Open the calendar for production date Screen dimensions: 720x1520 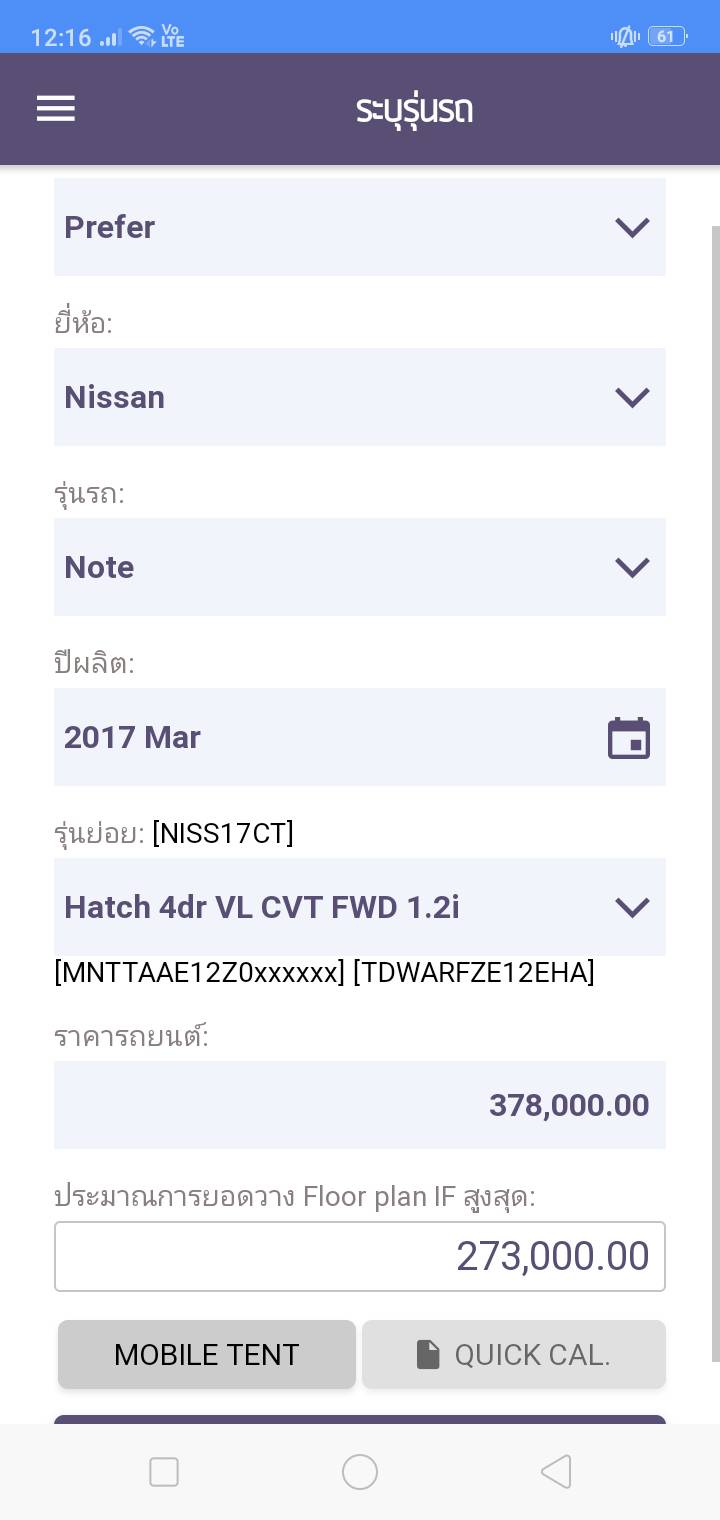tap(629, 738)
